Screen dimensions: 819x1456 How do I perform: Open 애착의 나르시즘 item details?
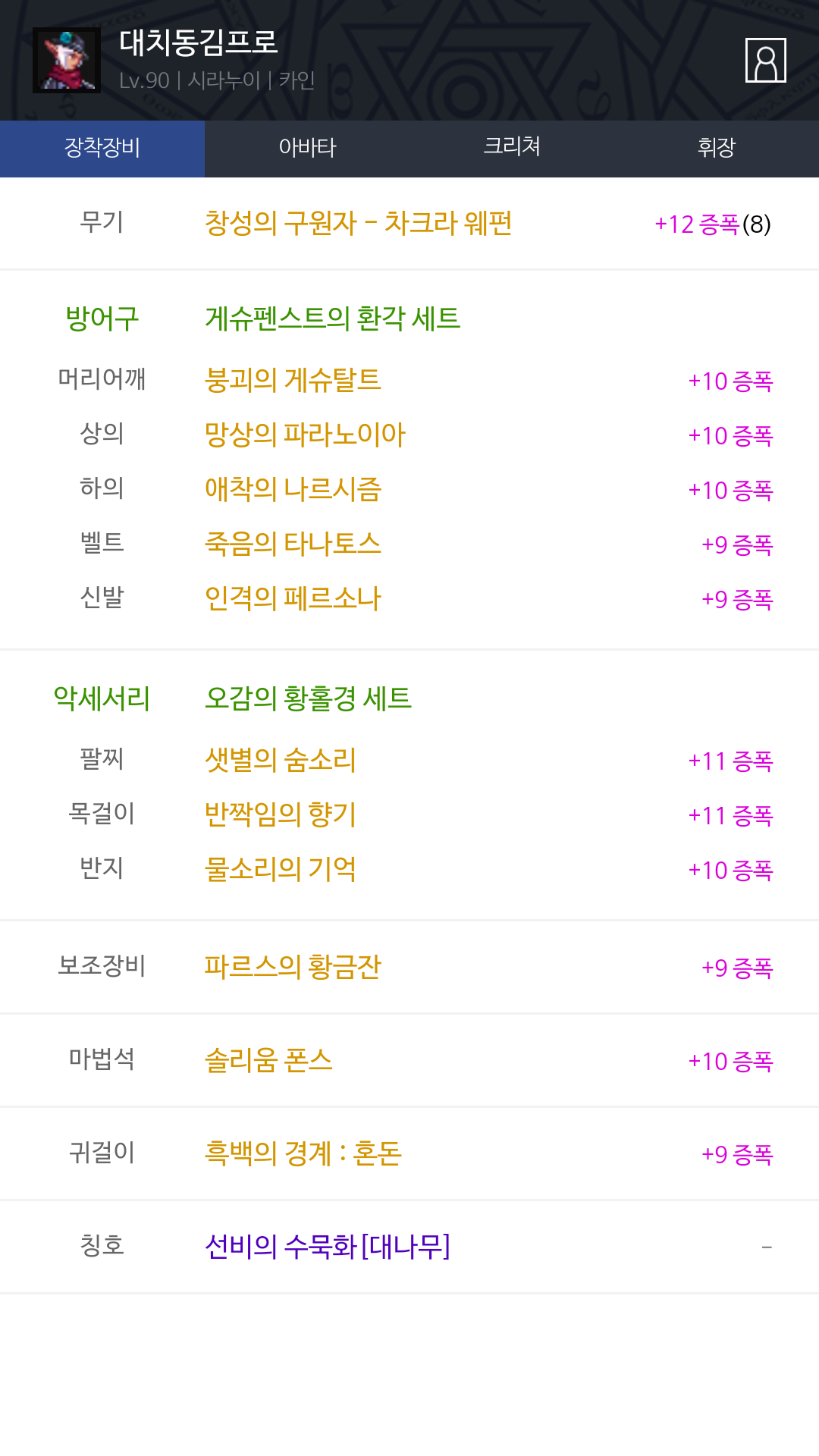pyautogui.click(x=293, y=489)
